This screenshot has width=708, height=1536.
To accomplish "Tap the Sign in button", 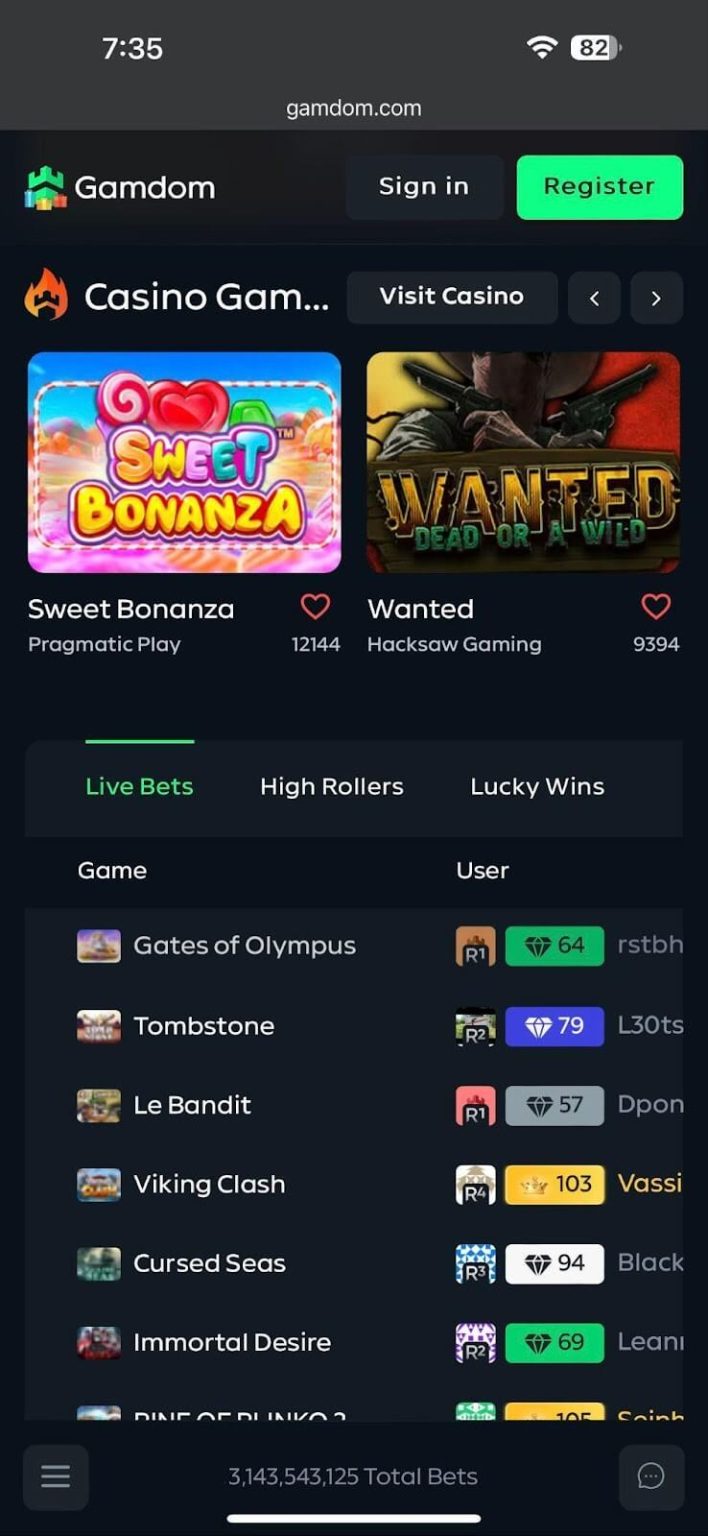I will click(x=423, y=187).
